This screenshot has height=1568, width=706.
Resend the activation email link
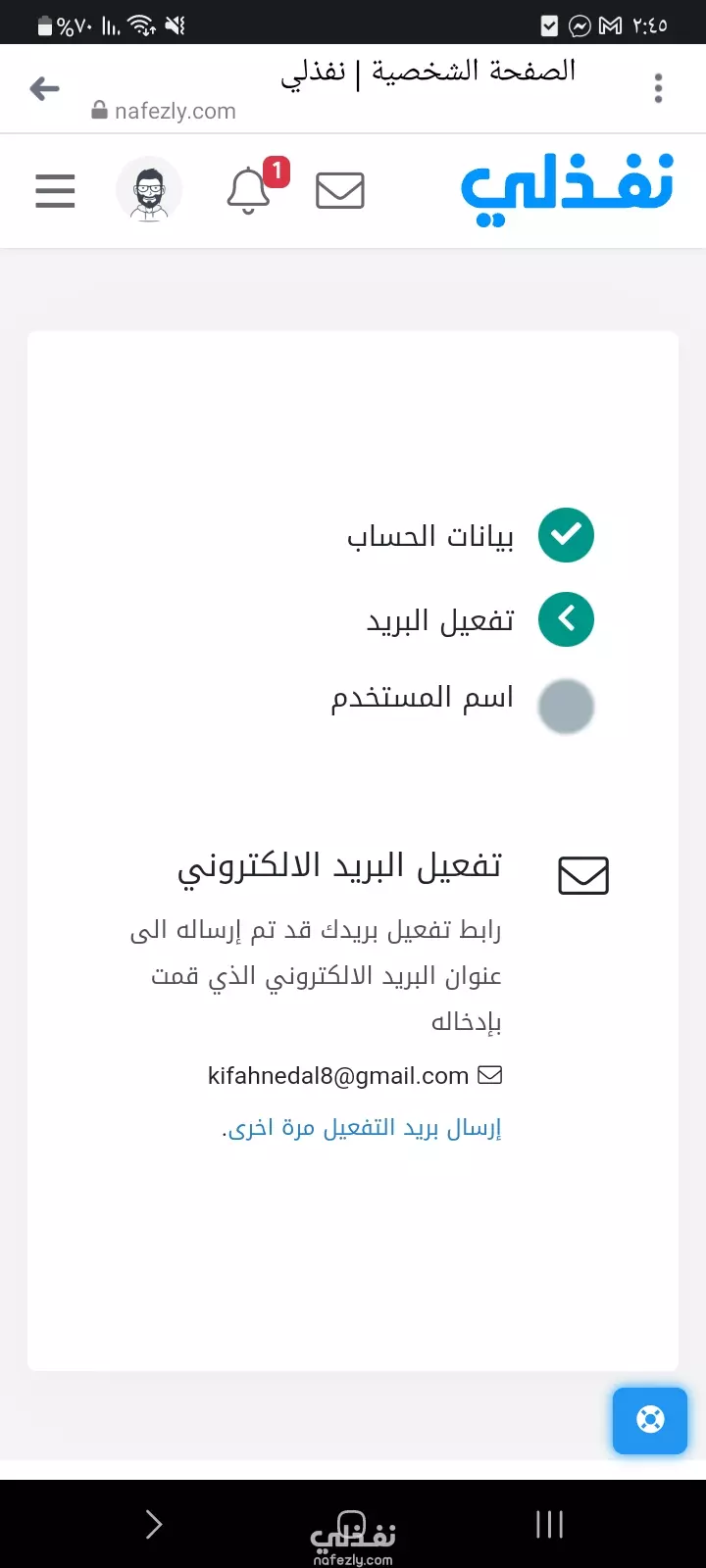362,1128
